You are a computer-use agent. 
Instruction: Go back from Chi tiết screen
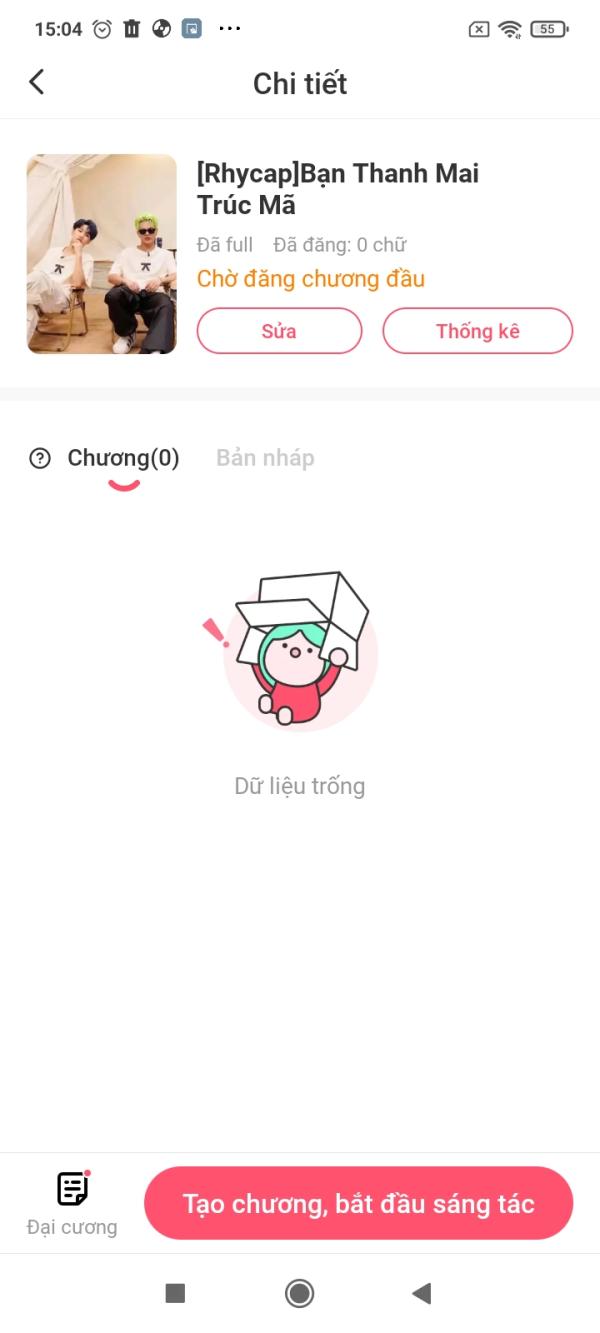pos(37,82)
